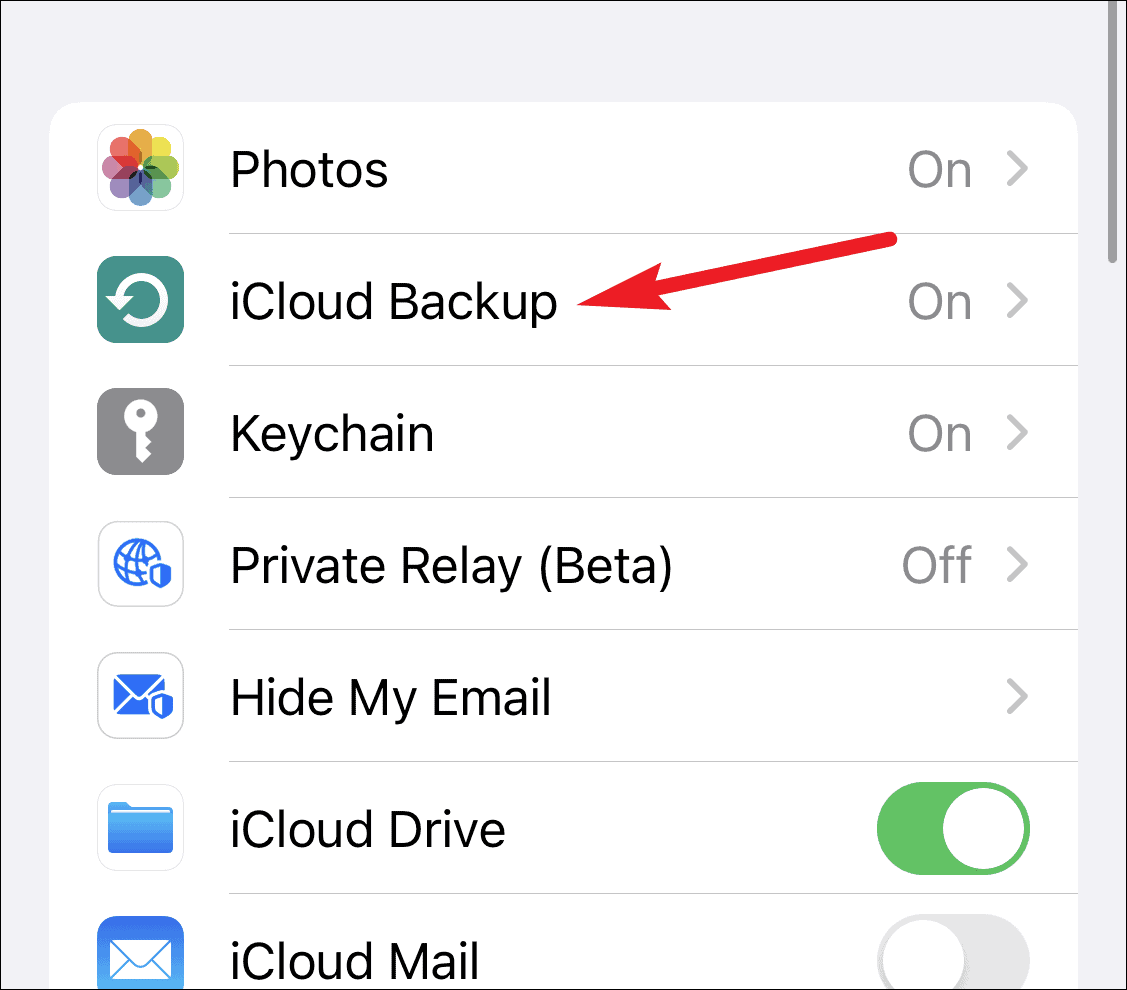Viewport: 1127px width, 990px height.
Task: Enable the iCloud Mail switch
Action: (x=953, y=953)
